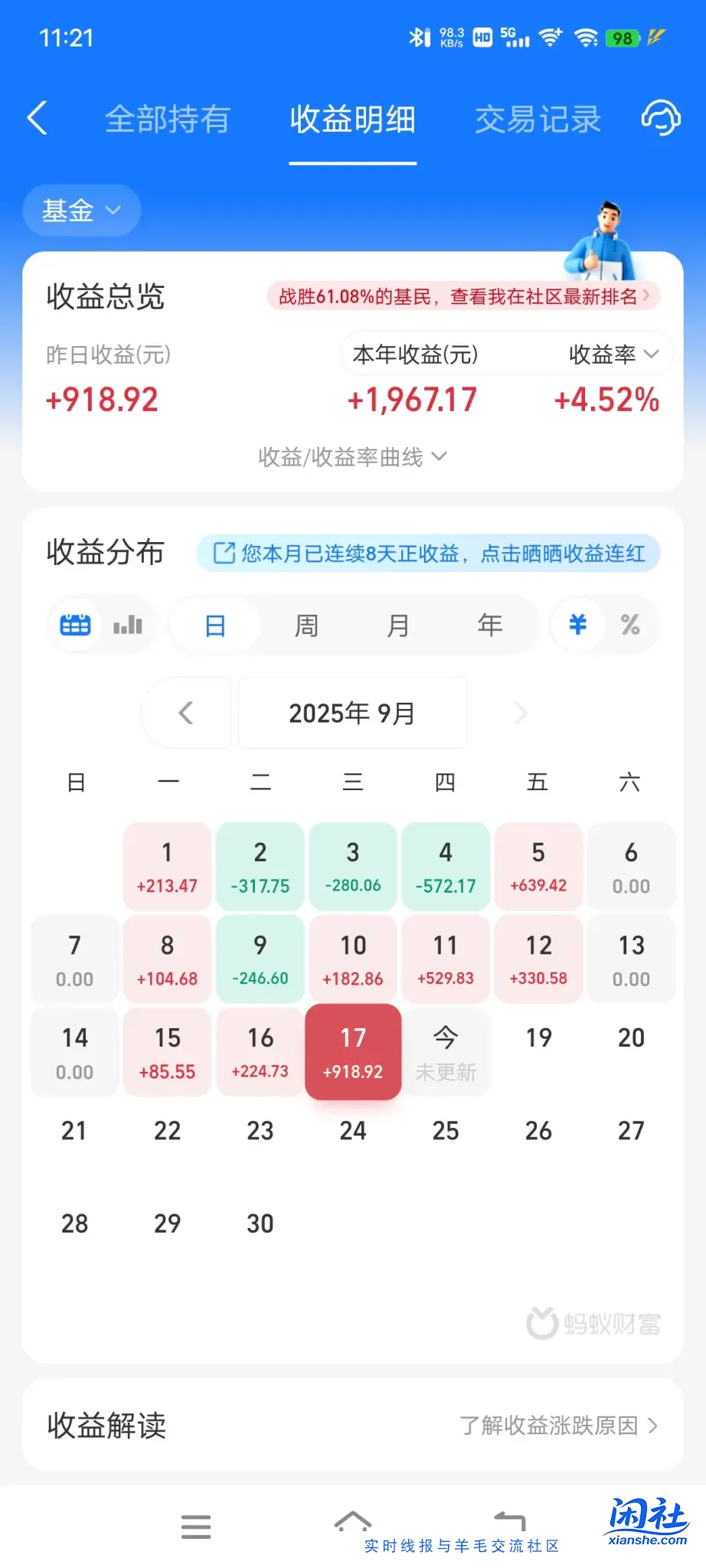Open the 基金 filter dropdown
The height and width of the screenshot is (1568, 706).
(x=80, y=210)
